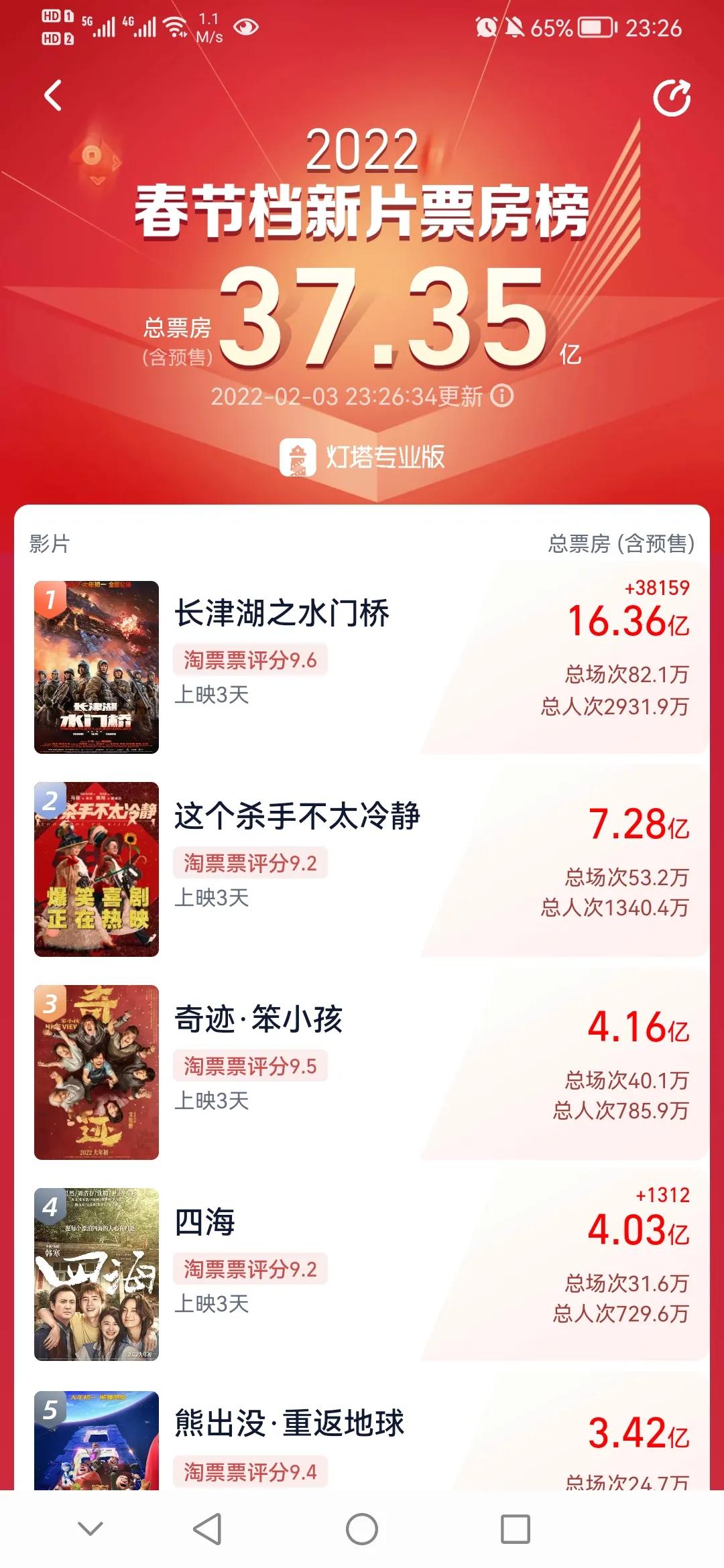Tap the refresh icon in the top right corner
724x1568 pixels.
click(670, 97)
